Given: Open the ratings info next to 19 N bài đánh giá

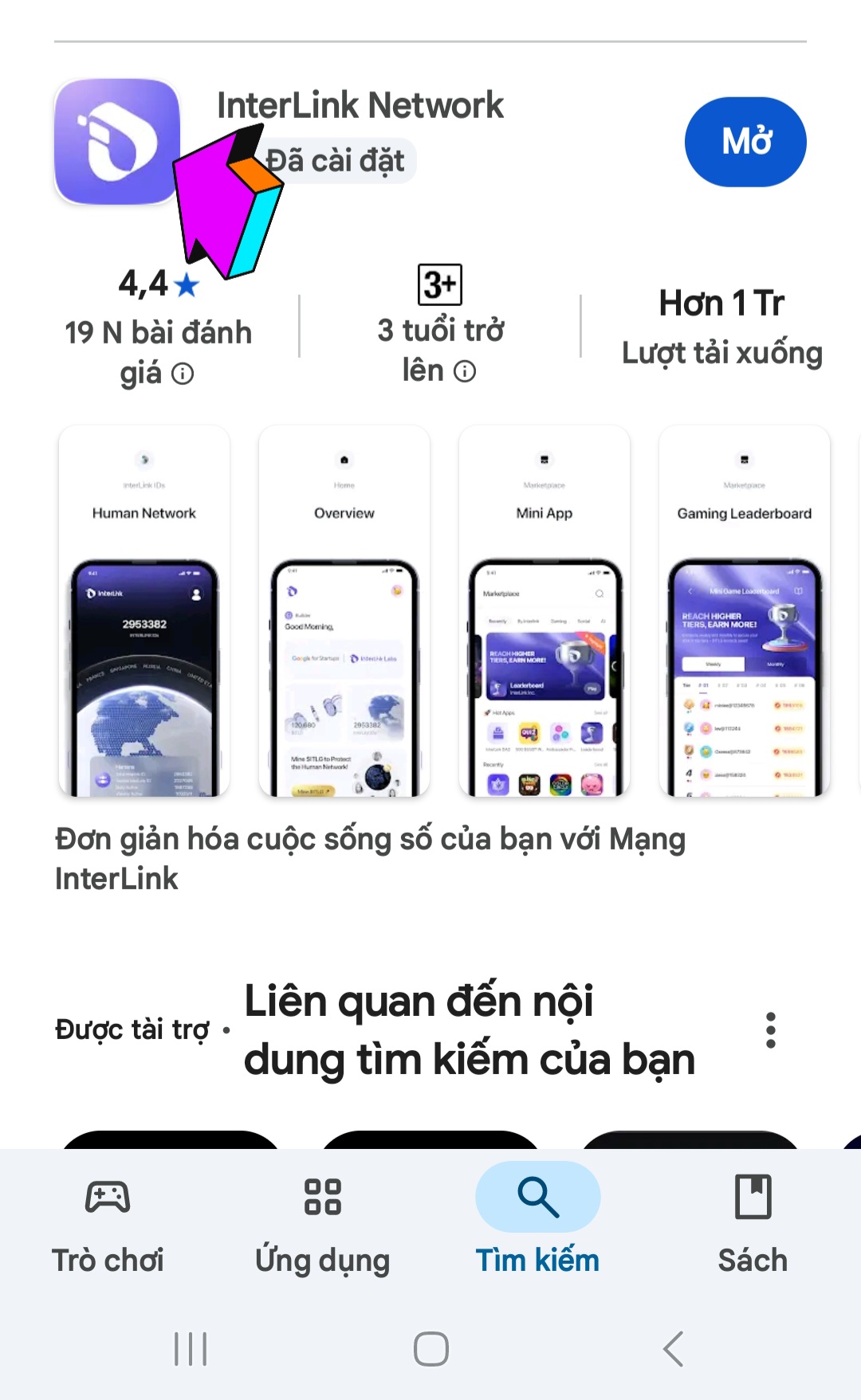Looking at the screenshot, I should 183,374.
